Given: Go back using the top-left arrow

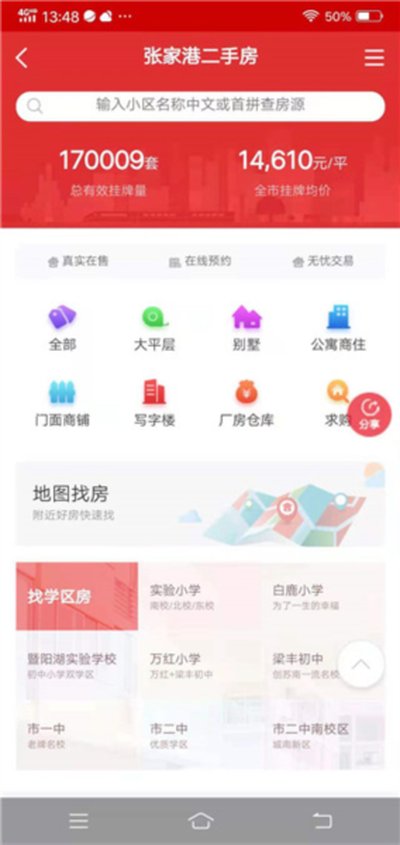Looking at the screenshot, I should (22, 58).
